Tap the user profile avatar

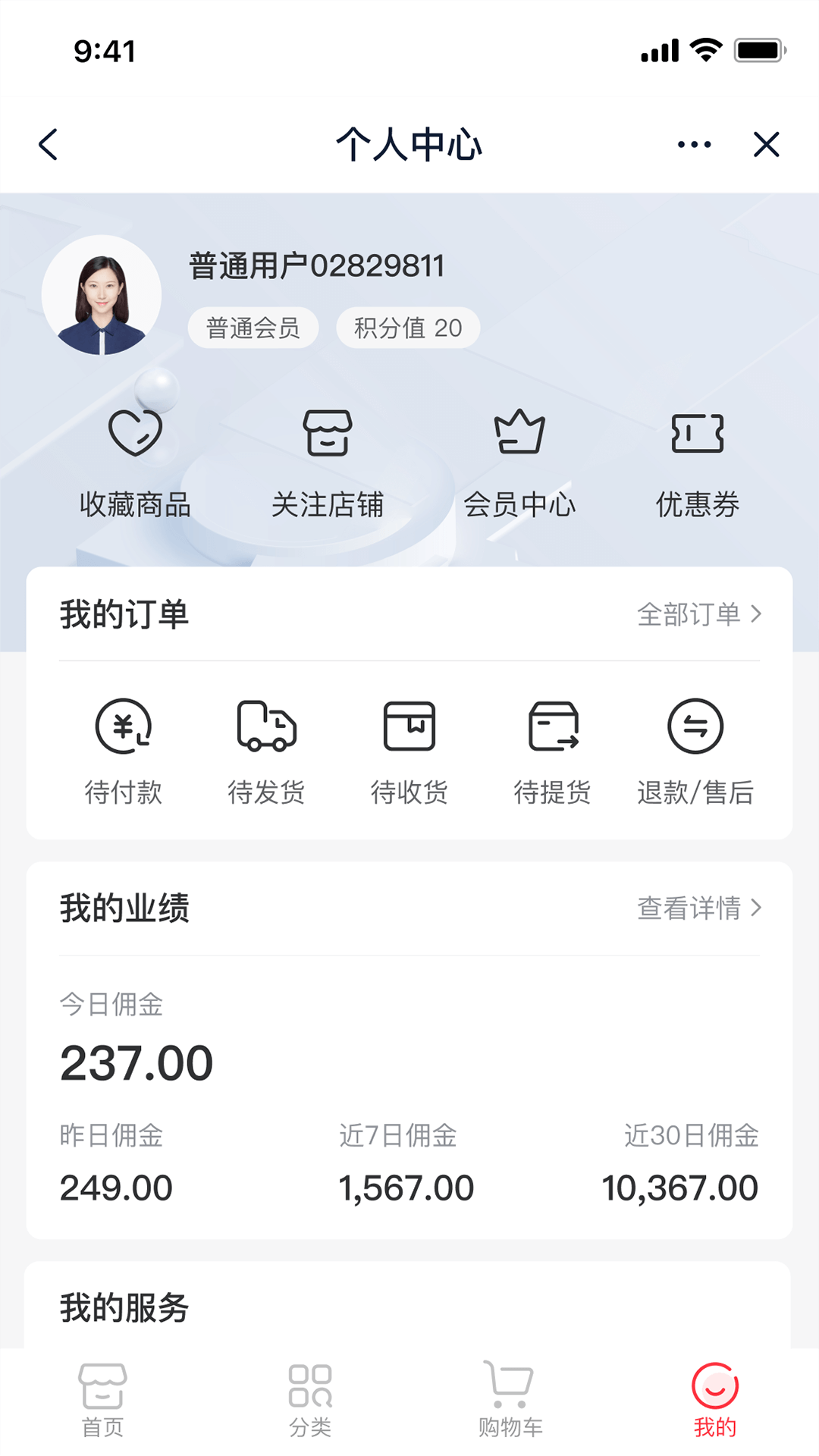click(102, 295)
